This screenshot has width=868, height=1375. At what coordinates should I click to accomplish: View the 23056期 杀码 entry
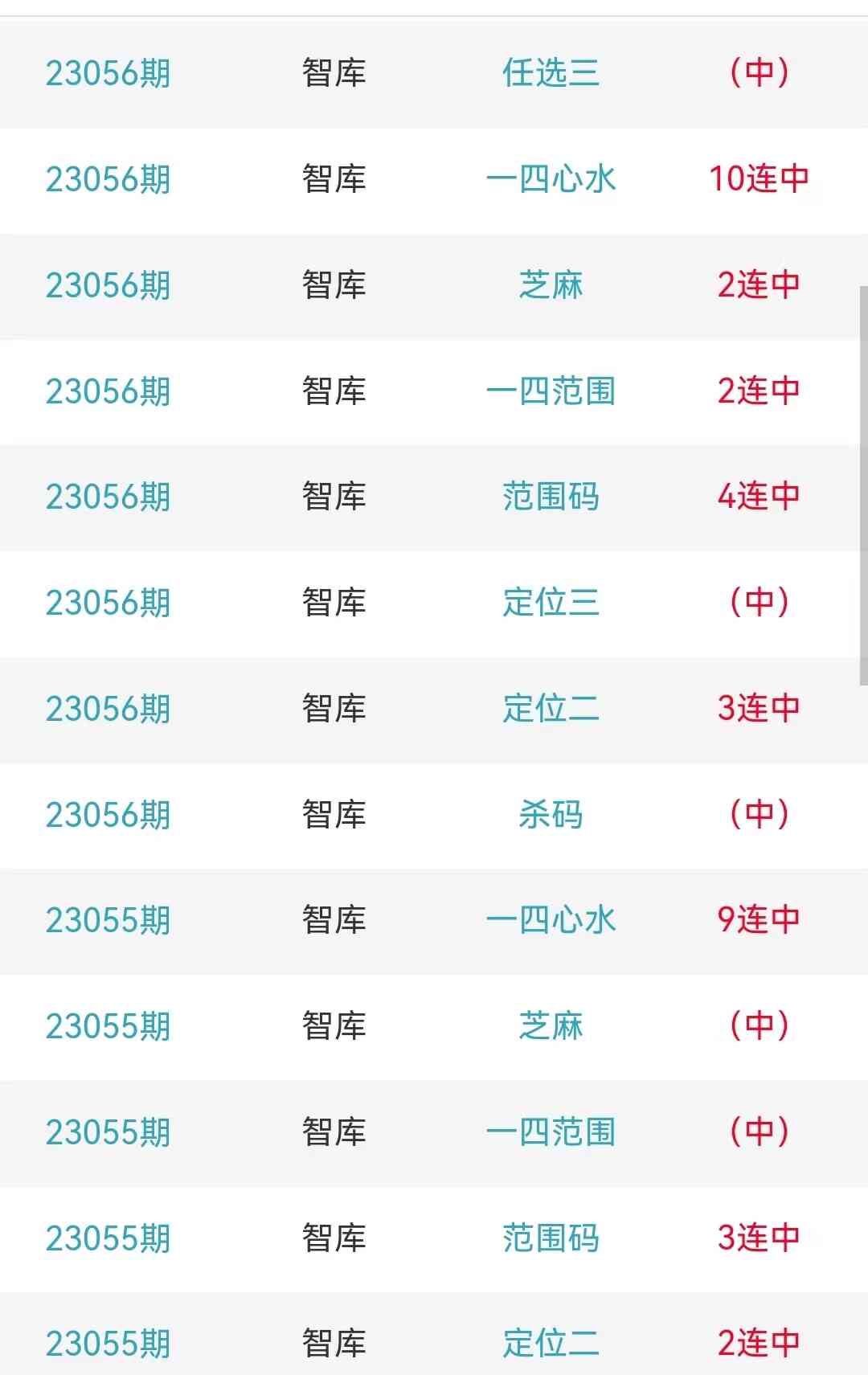[x=551, y=815]
